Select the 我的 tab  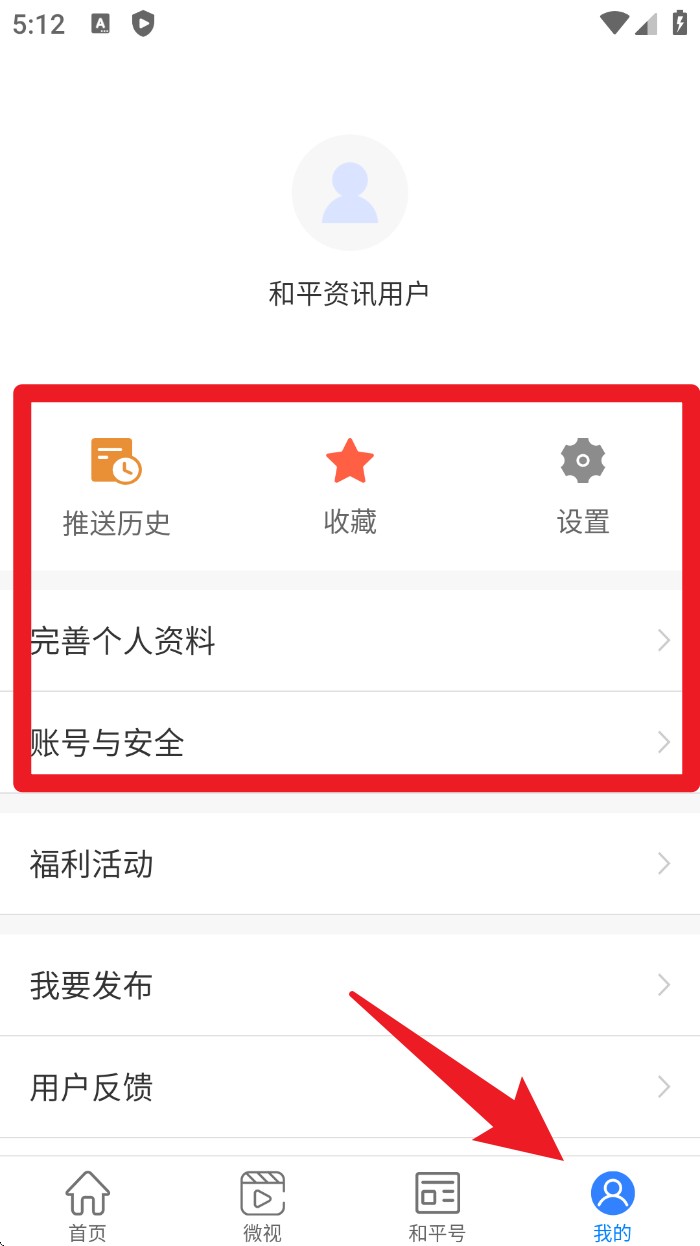(x=612, y=1205)
